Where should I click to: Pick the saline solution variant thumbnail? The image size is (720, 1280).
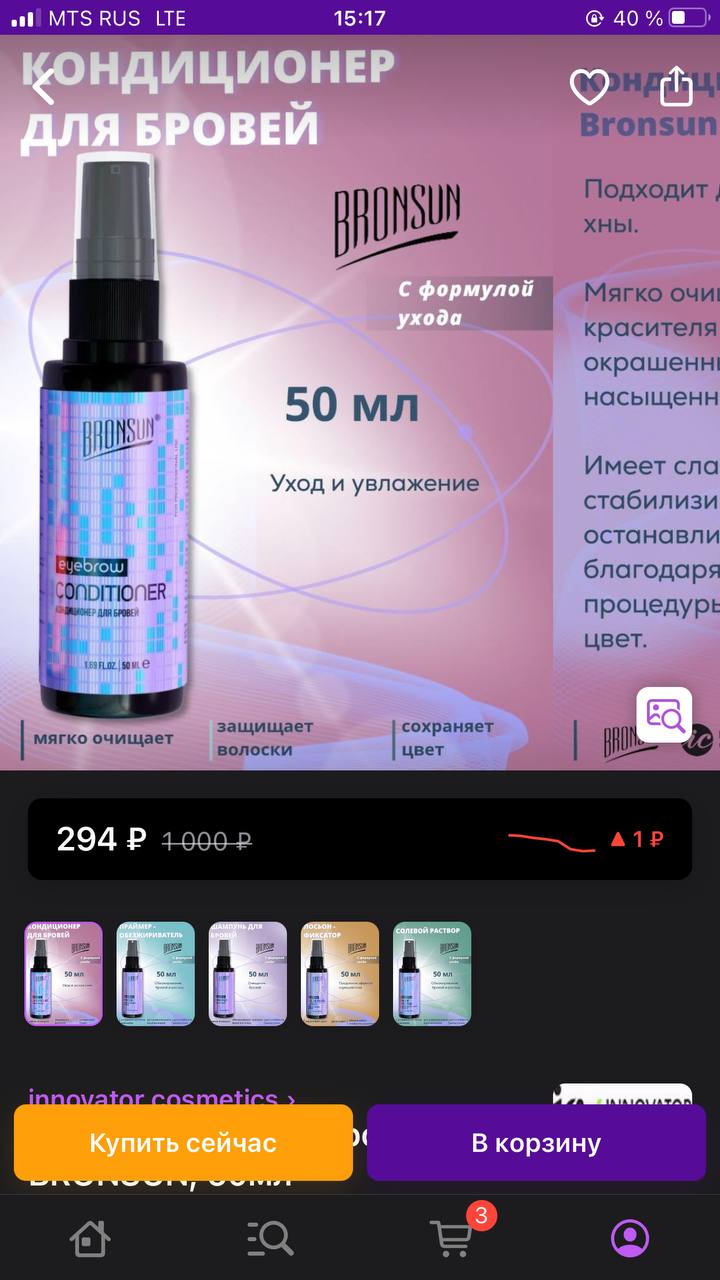tap(432, 974)
